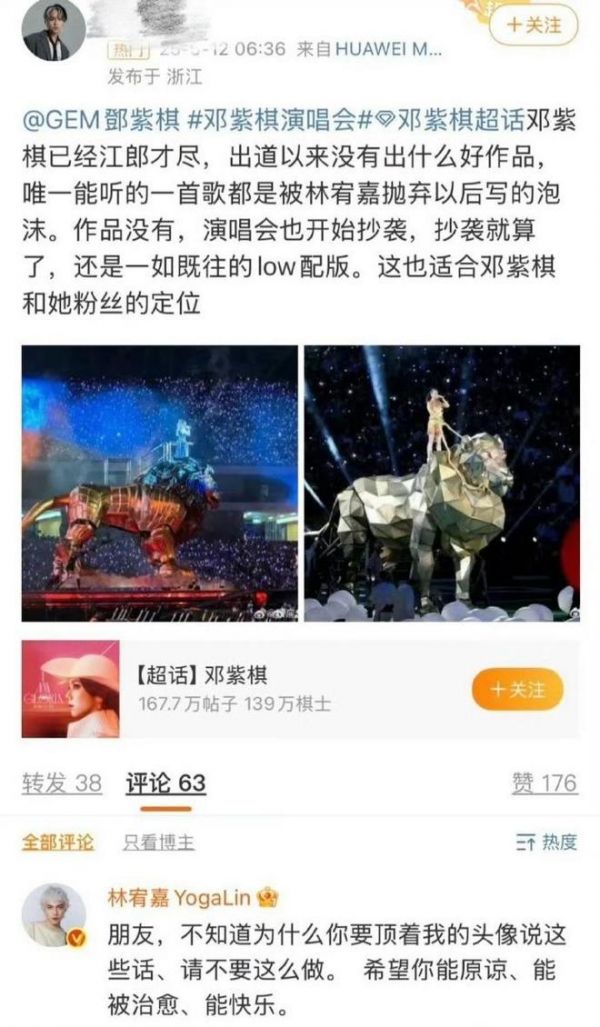Visit the 林宥嘉 YogaLin username link
Viewport: 600px width, 1027px height.
(x=180, y=897)
